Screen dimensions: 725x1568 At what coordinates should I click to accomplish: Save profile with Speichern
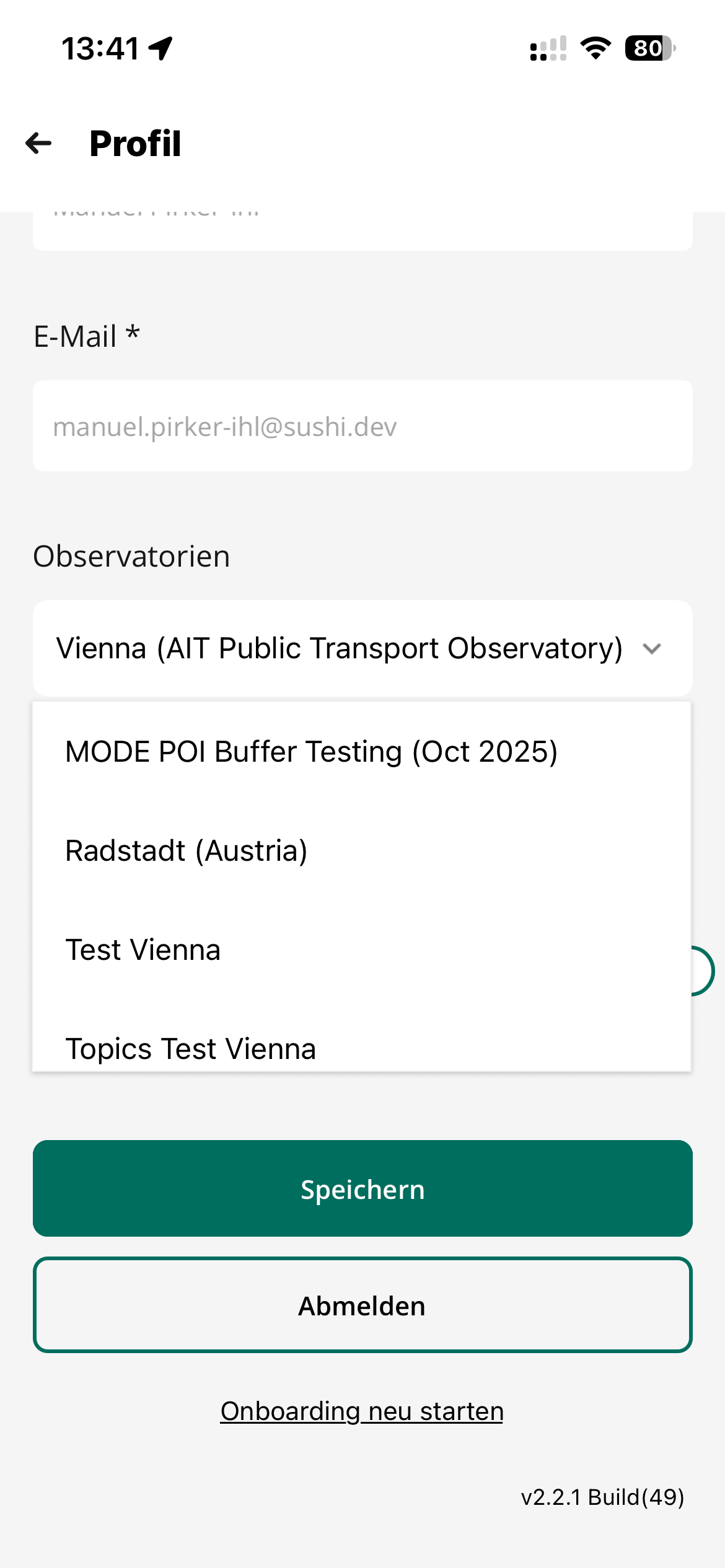pyautogui.click(x=362, y=1189)
